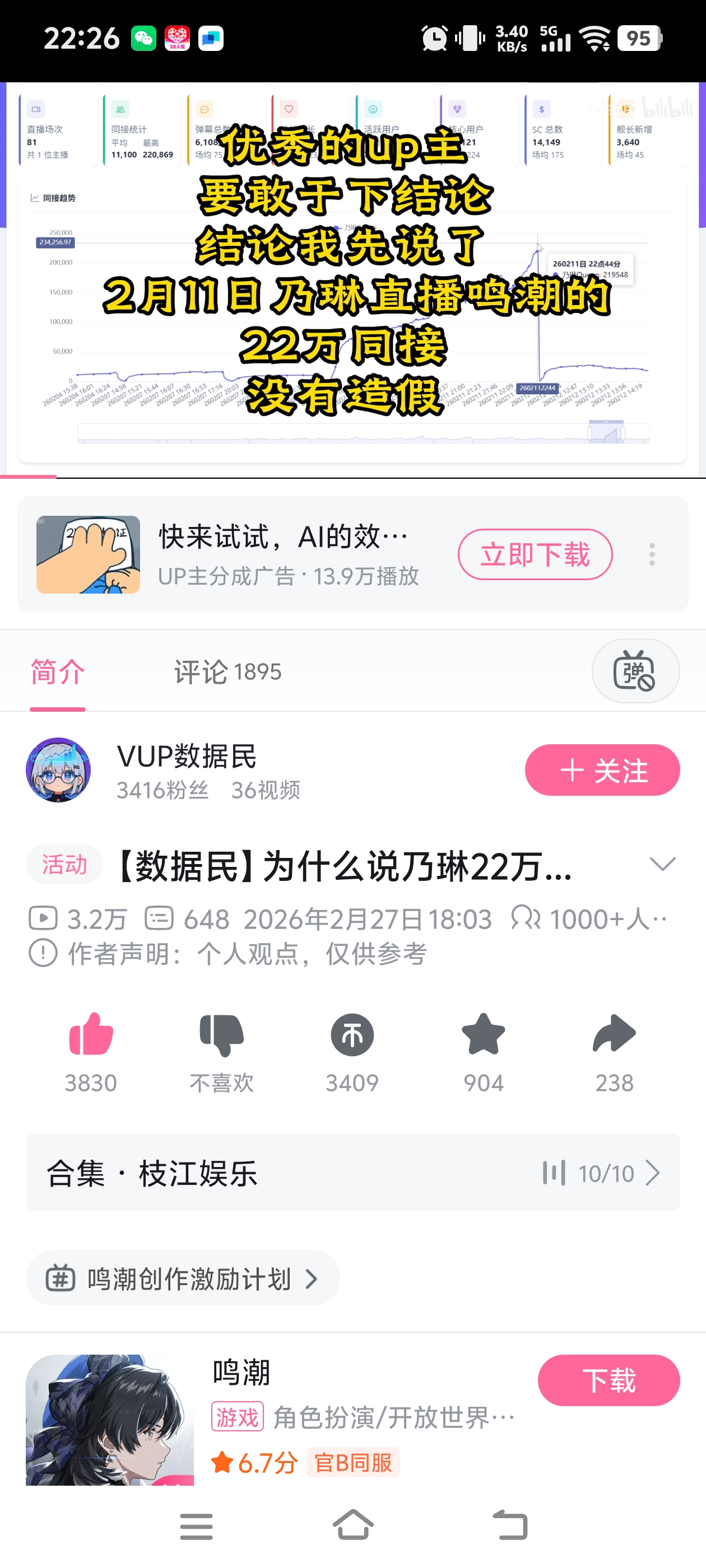Tap the 立即下载 ad button
The width and height of the screenshot is (706, 1568).
coord(534,554)
